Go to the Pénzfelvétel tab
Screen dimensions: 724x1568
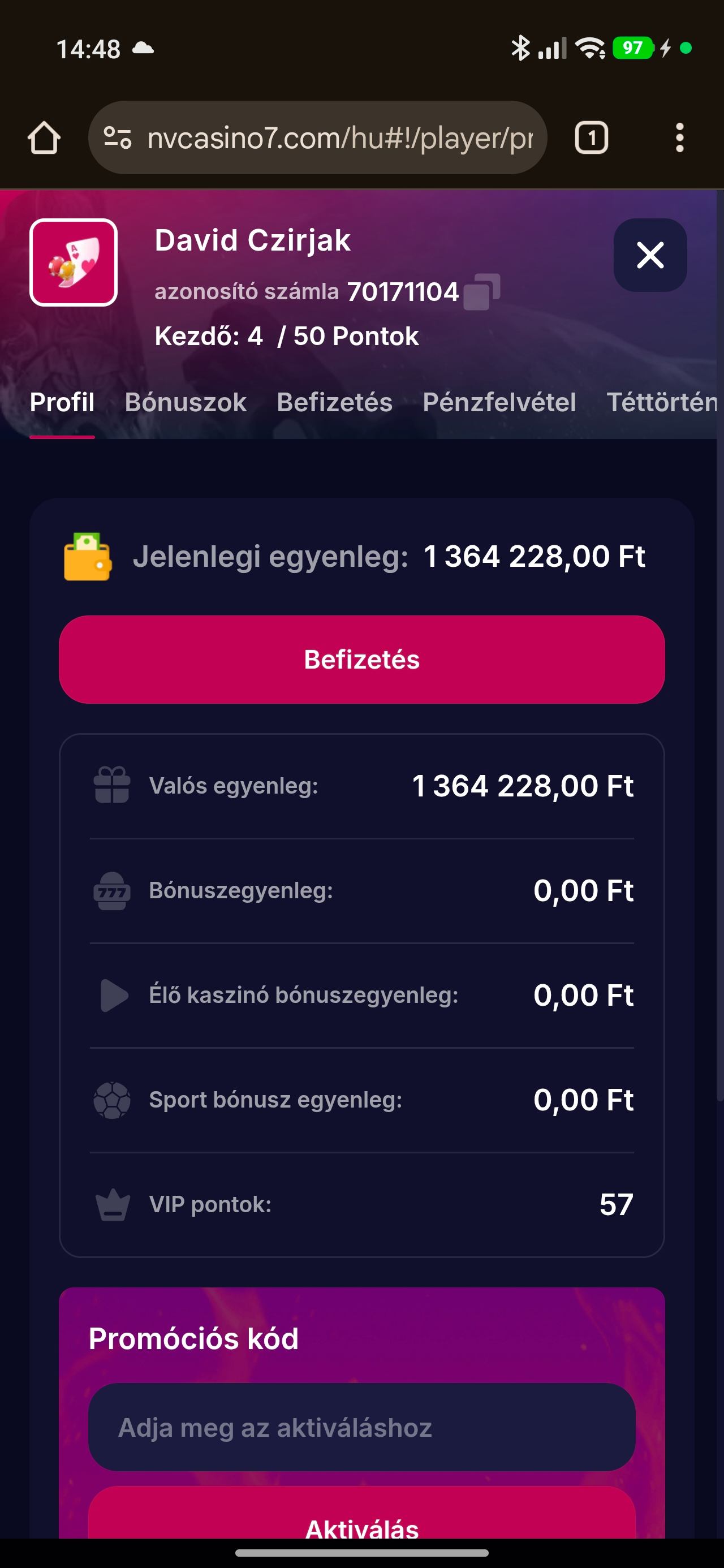point(499,402)
